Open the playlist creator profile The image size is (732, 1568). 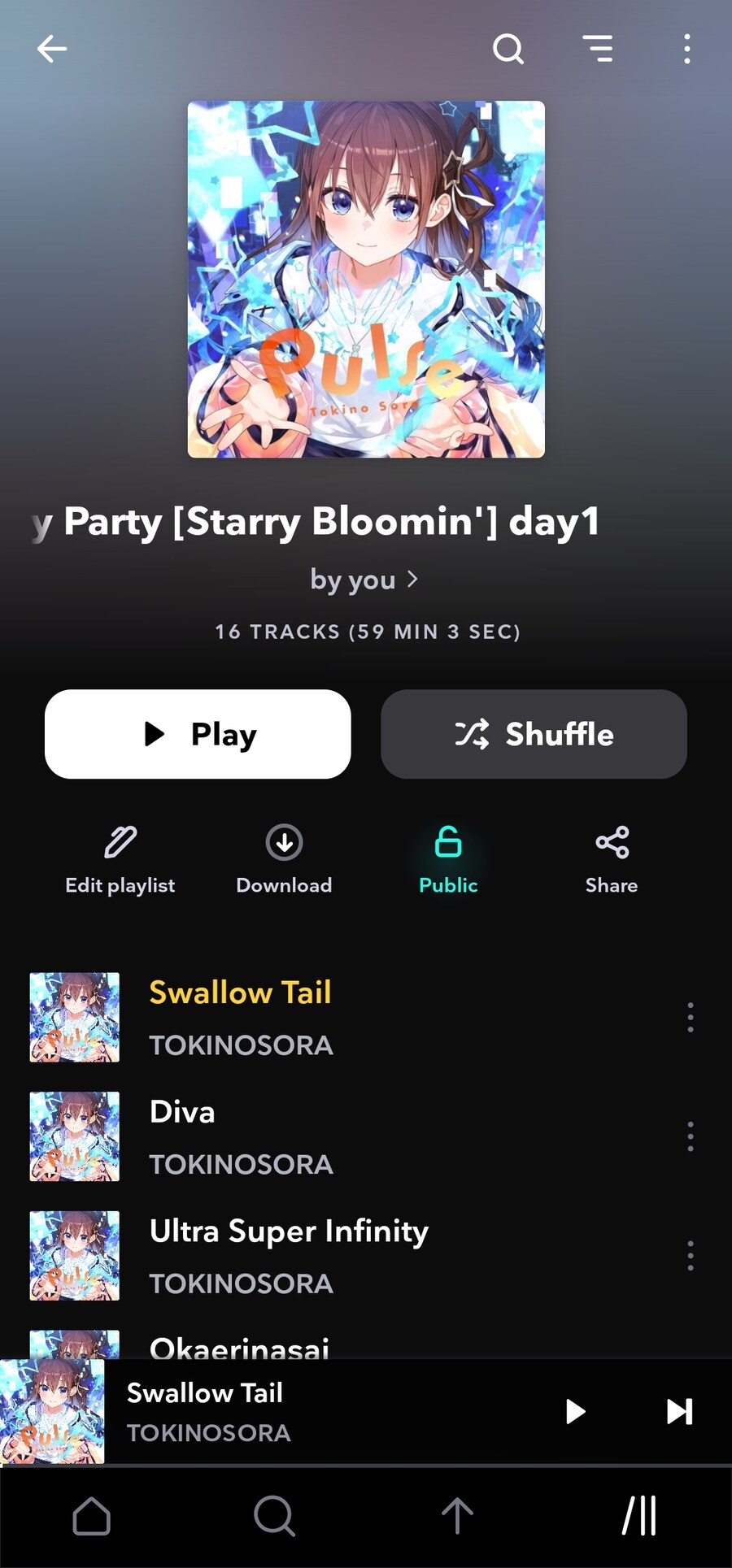coord(364,580)
